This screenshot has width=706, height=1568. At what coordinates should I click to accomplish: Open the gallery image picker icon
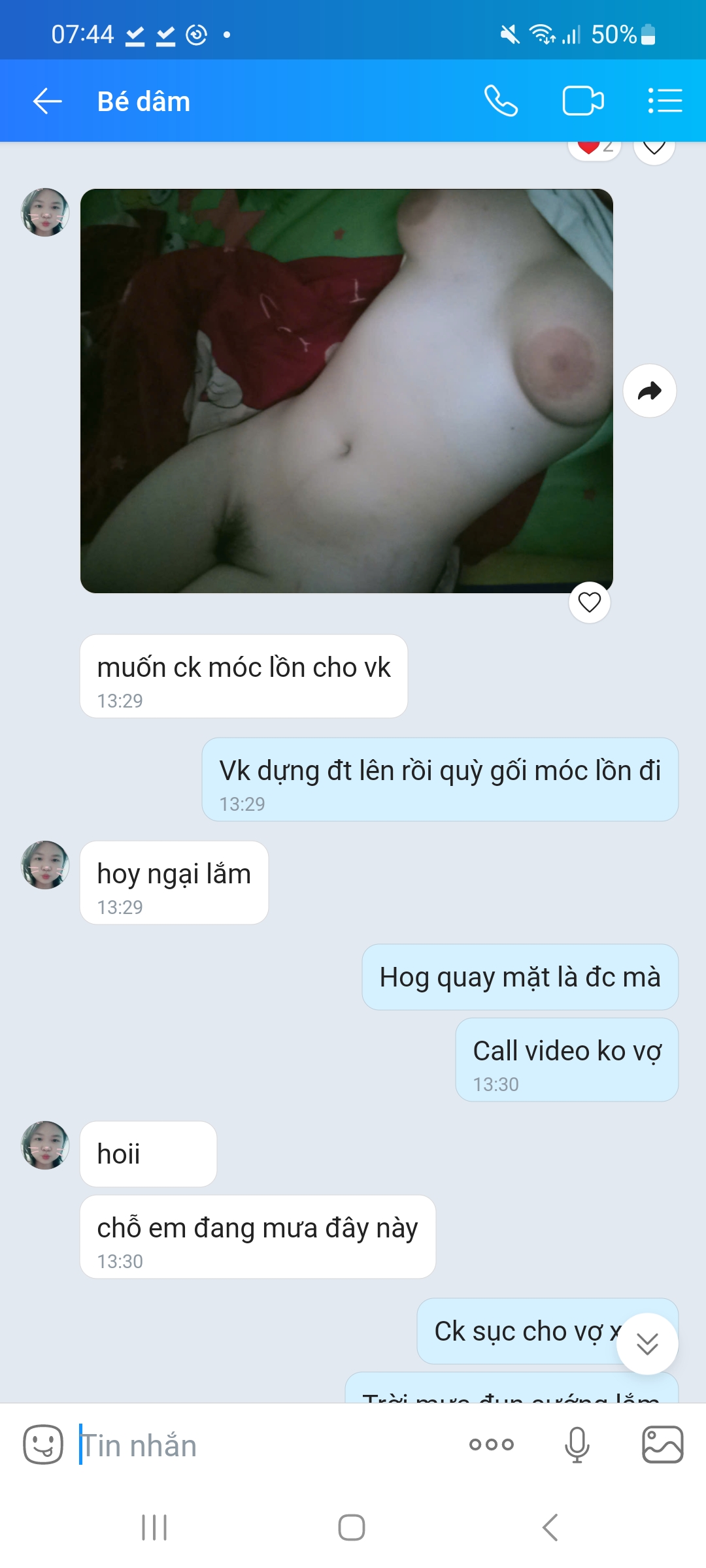[662, 1445]
